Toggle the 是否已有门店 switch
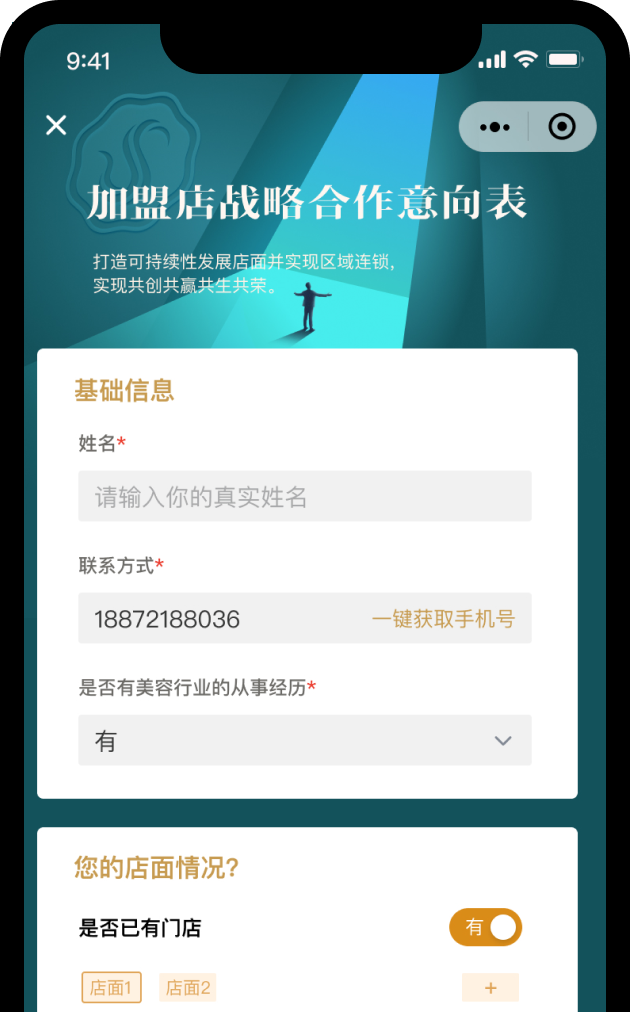This screenshot has height=1012, width=630. [x=486, y=928]
